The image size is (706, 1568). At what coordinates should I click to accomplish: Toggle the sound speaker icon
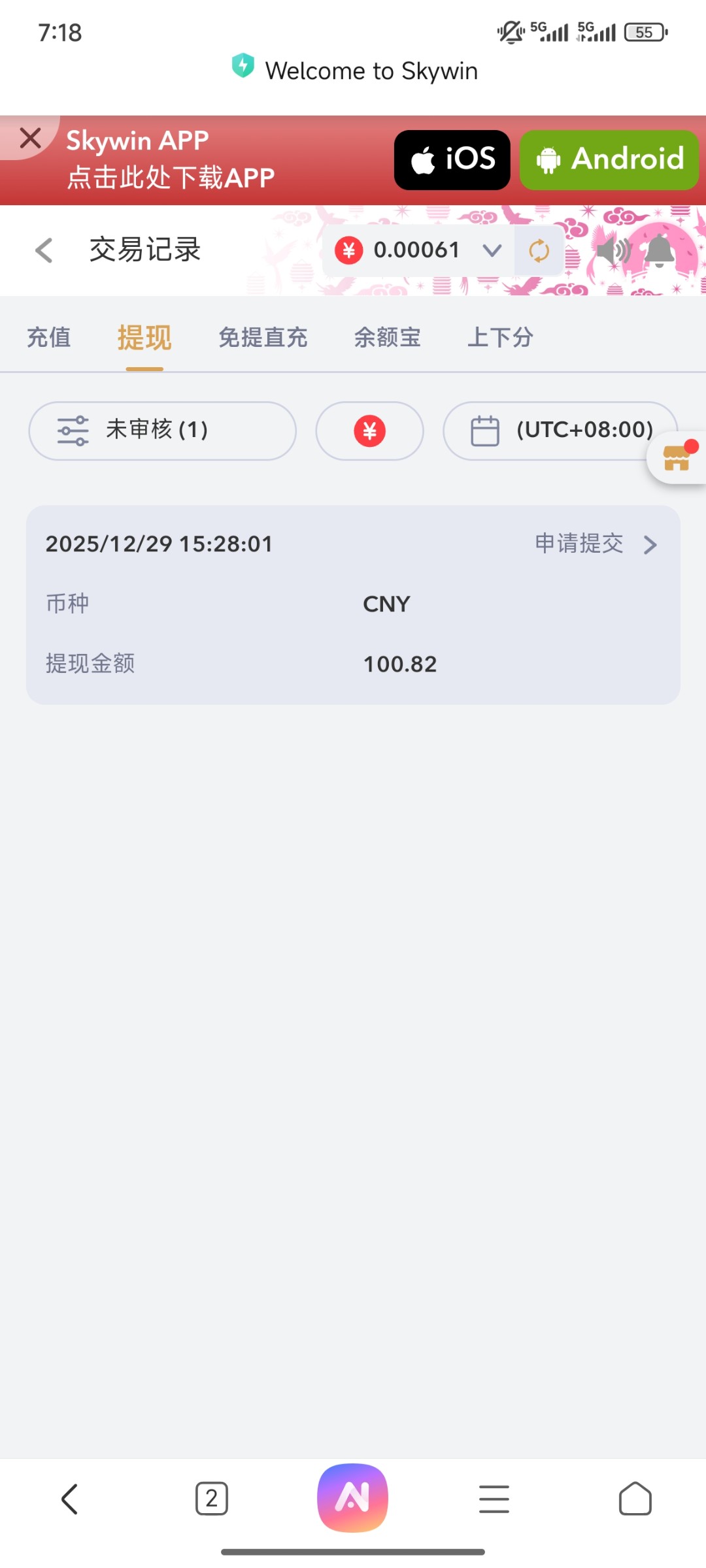(x=613, y=250)
